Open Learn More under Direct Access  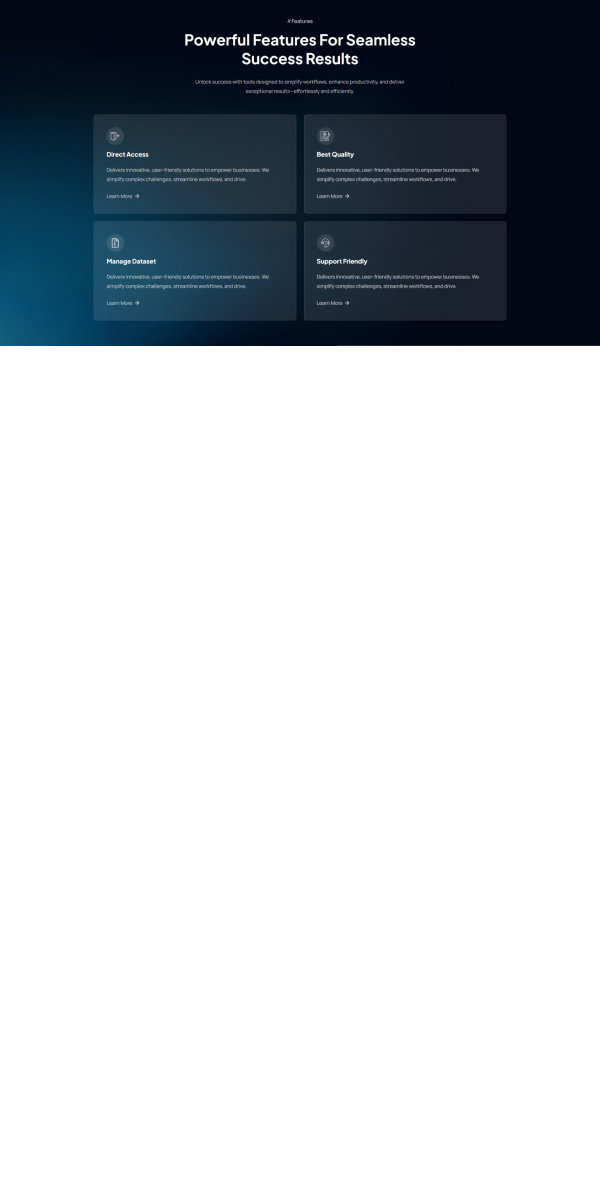pyautogui.click(x=122, y=196)
